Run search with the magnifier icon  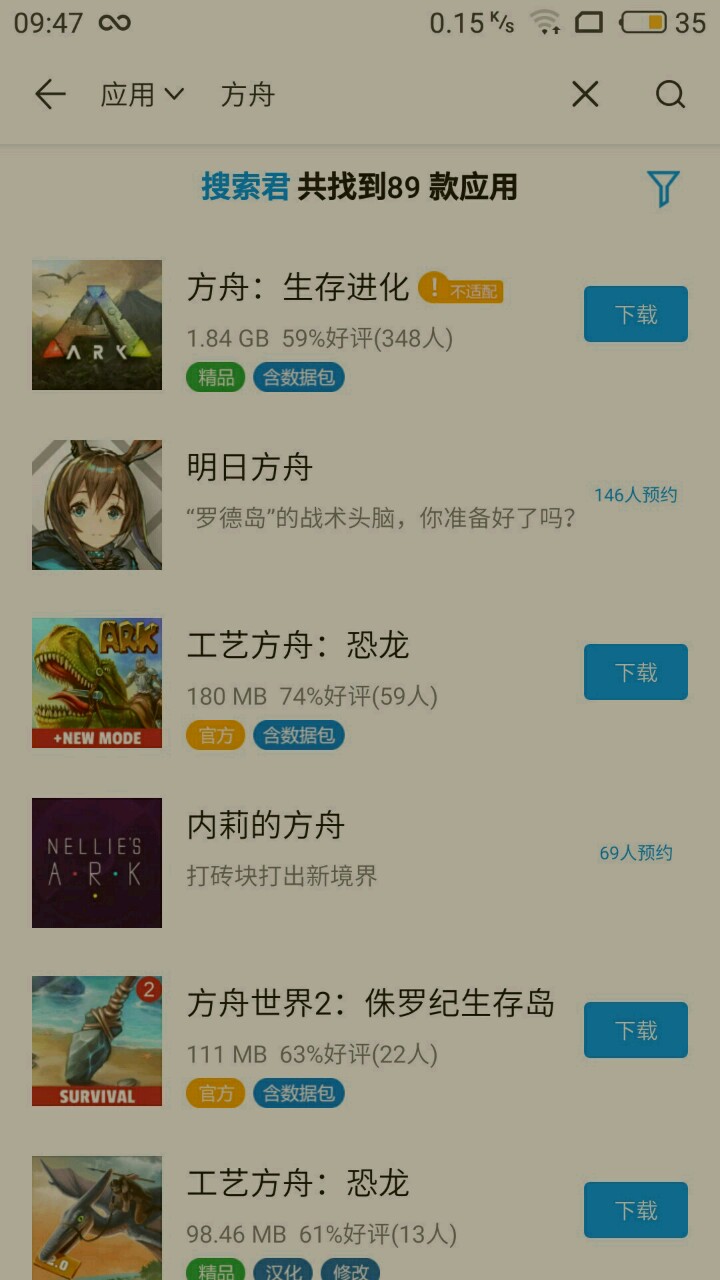click(670, 95)
